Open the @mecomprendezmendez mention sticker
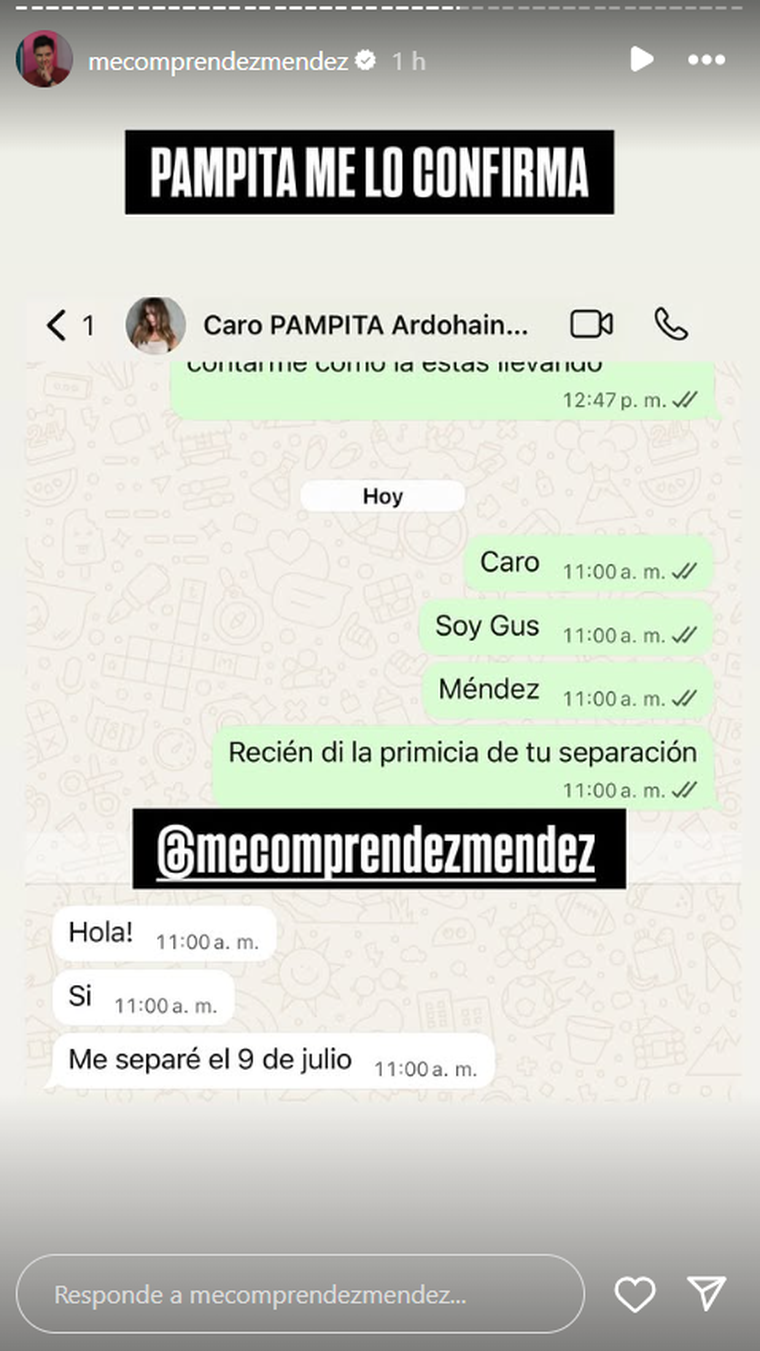 [380, 849]
